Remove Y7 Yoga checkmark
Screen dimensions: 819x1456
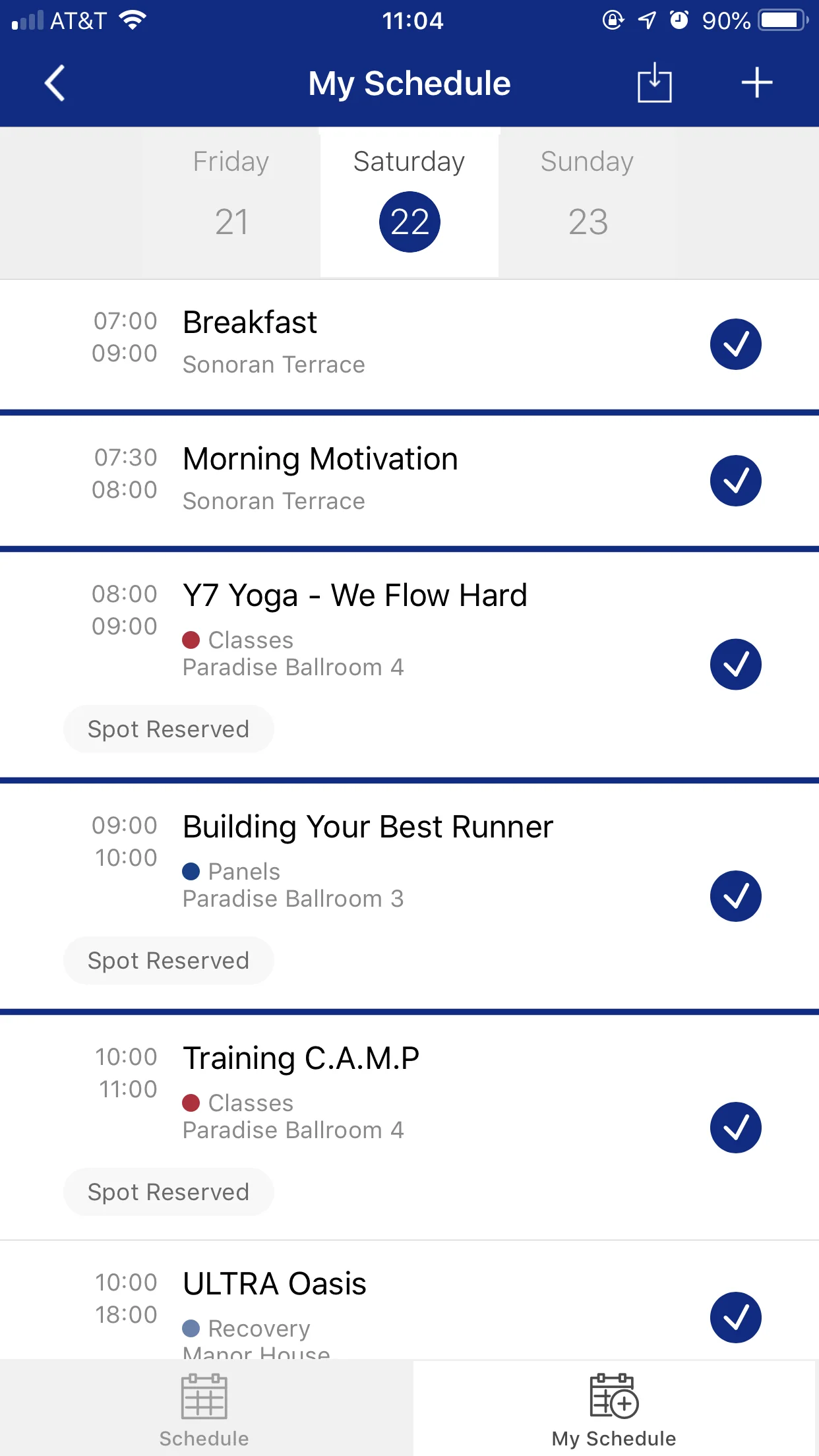point(735,664)
